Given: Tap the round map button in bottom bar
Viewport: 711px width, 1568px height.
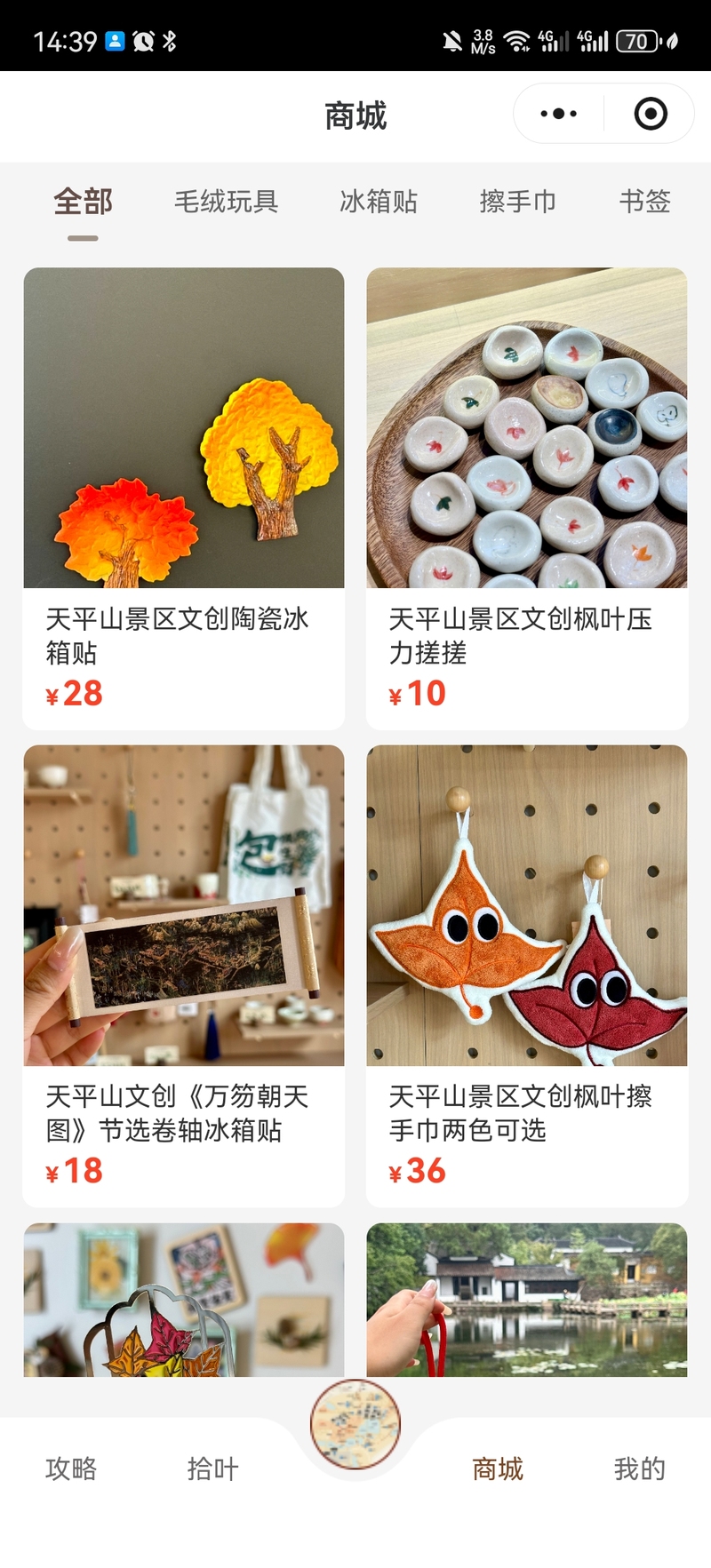Looking at the screenshot, I should pos(355,1424).
